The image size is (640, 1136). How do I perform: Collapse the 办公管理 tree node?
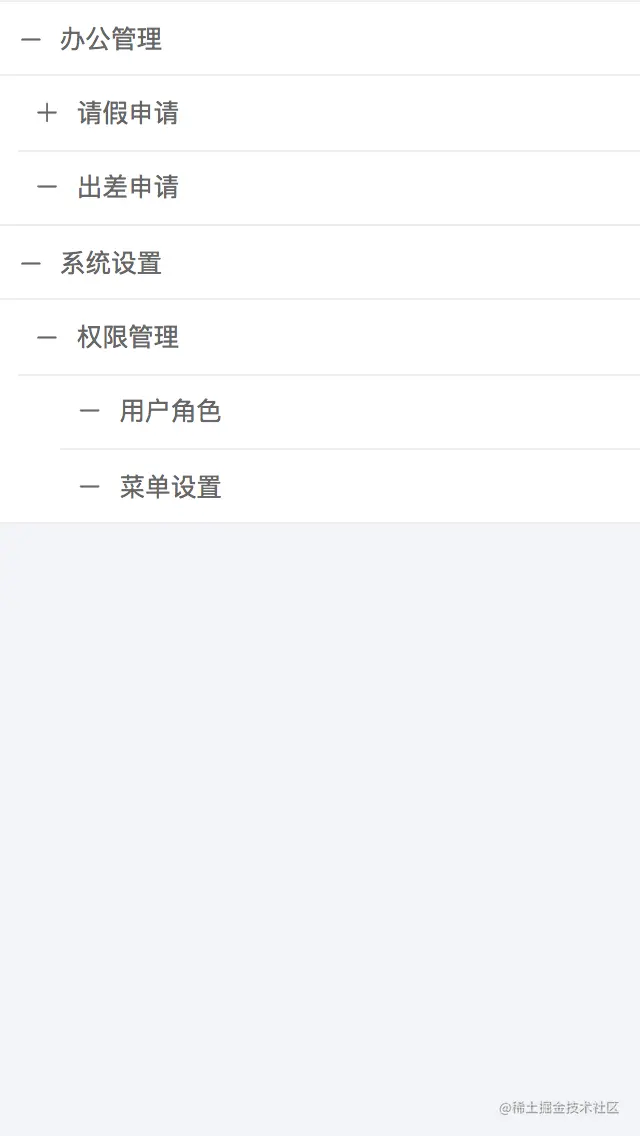[31, 40]
